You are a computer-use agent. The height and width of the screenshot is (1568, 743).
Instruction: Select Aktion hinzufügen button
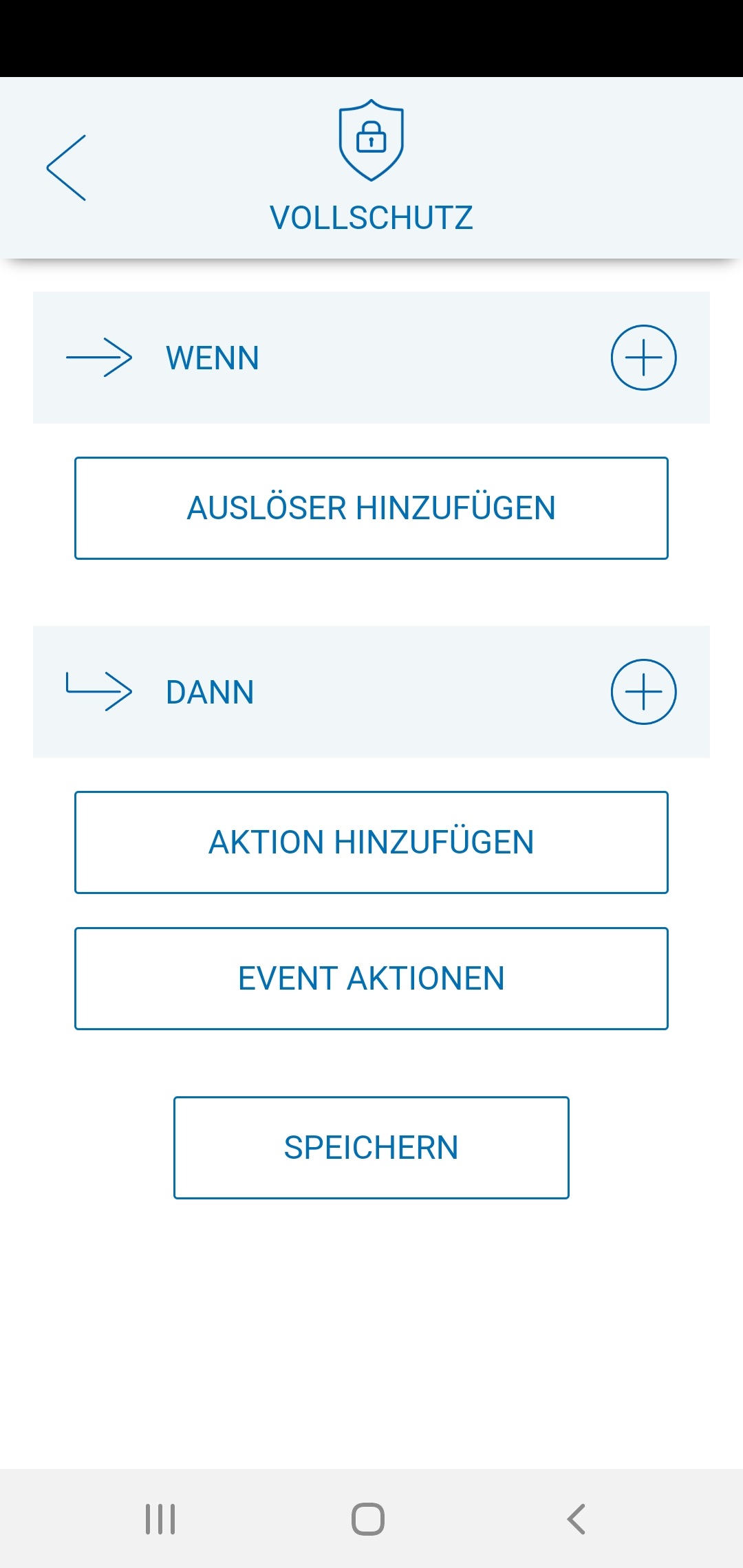coord(371,842)
